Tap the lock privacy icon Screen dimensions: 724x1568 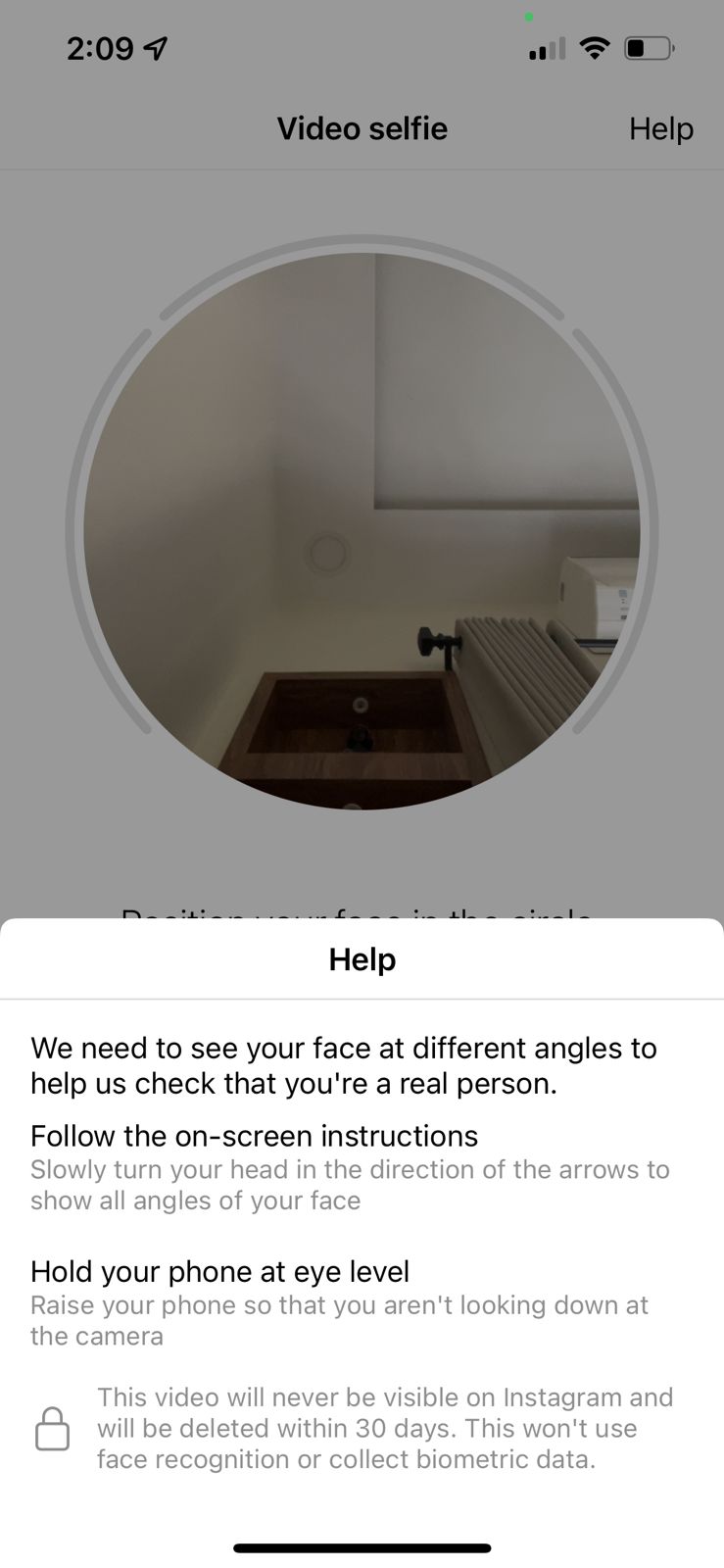coord(53,1429)
